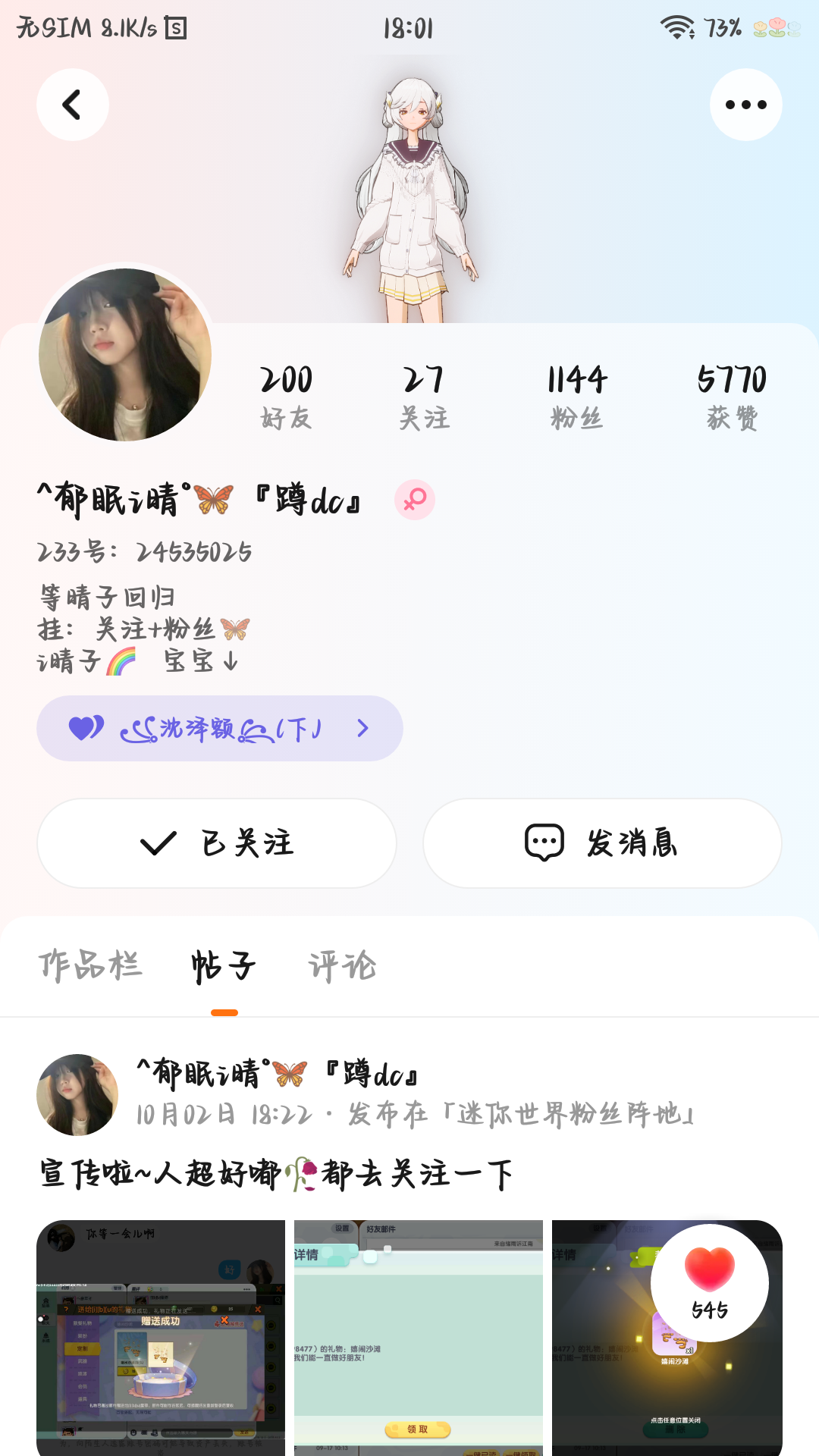The height and width of the screenshot is (1456, 819).
Task: Open the 沈泽颖 relationship chip
Action: [219, 729]
